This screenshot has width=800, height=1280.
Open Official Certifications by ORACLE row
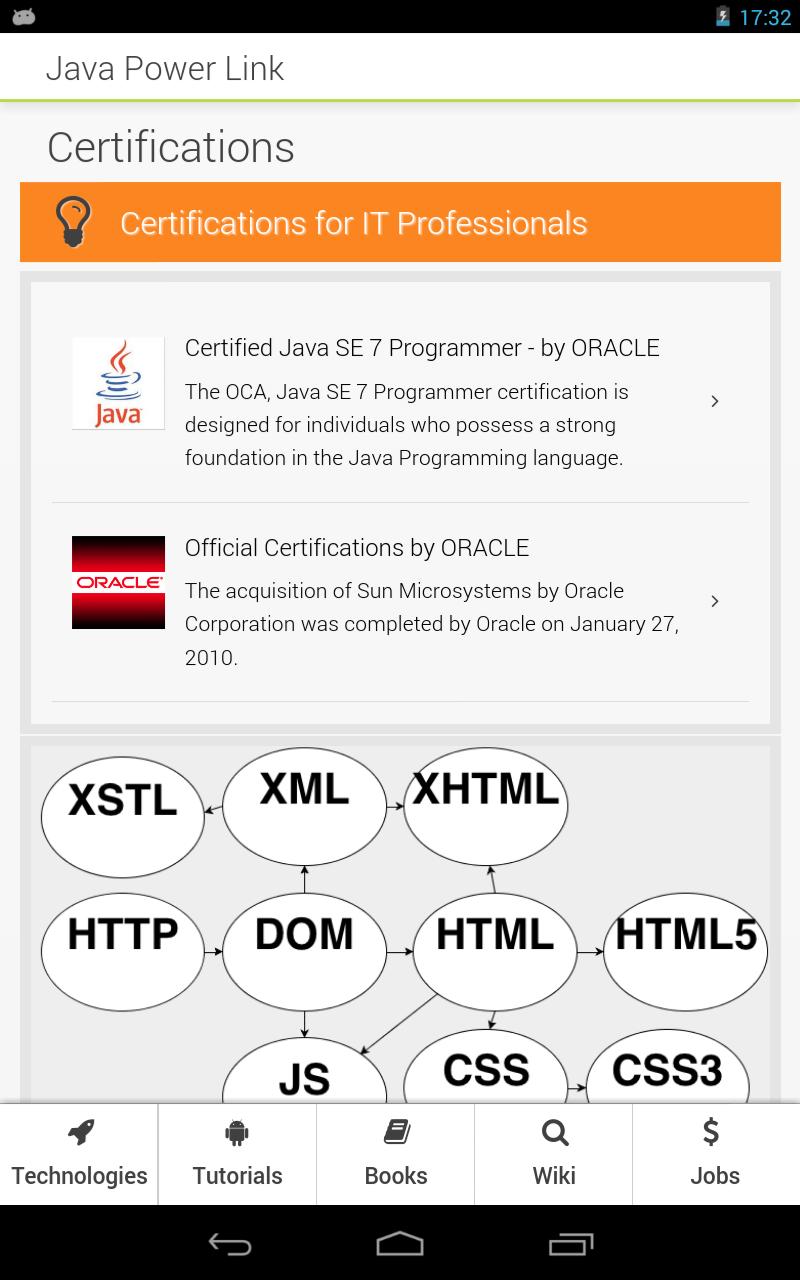coord(400,601)
